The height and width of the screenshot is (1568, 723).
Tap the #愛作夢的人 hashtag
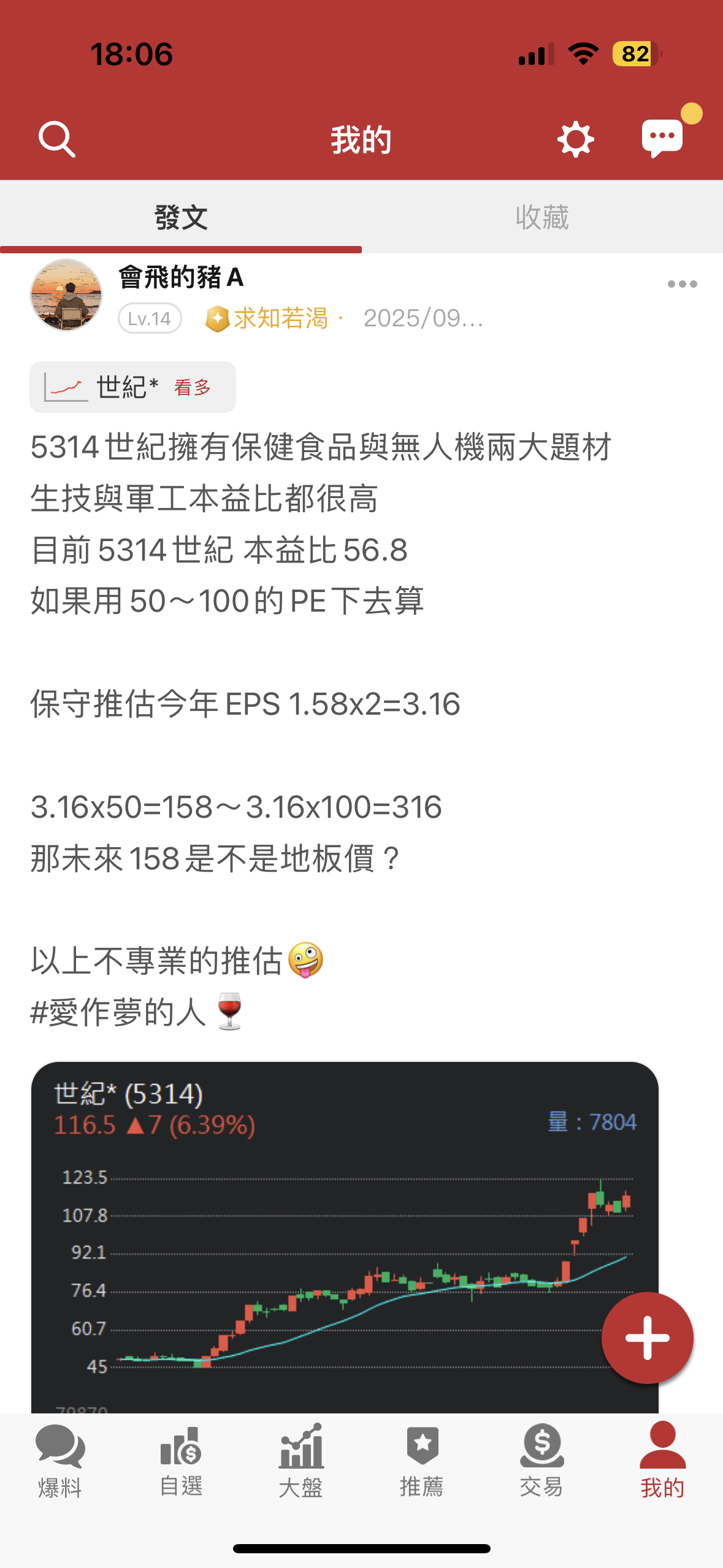pos(118,1012)
